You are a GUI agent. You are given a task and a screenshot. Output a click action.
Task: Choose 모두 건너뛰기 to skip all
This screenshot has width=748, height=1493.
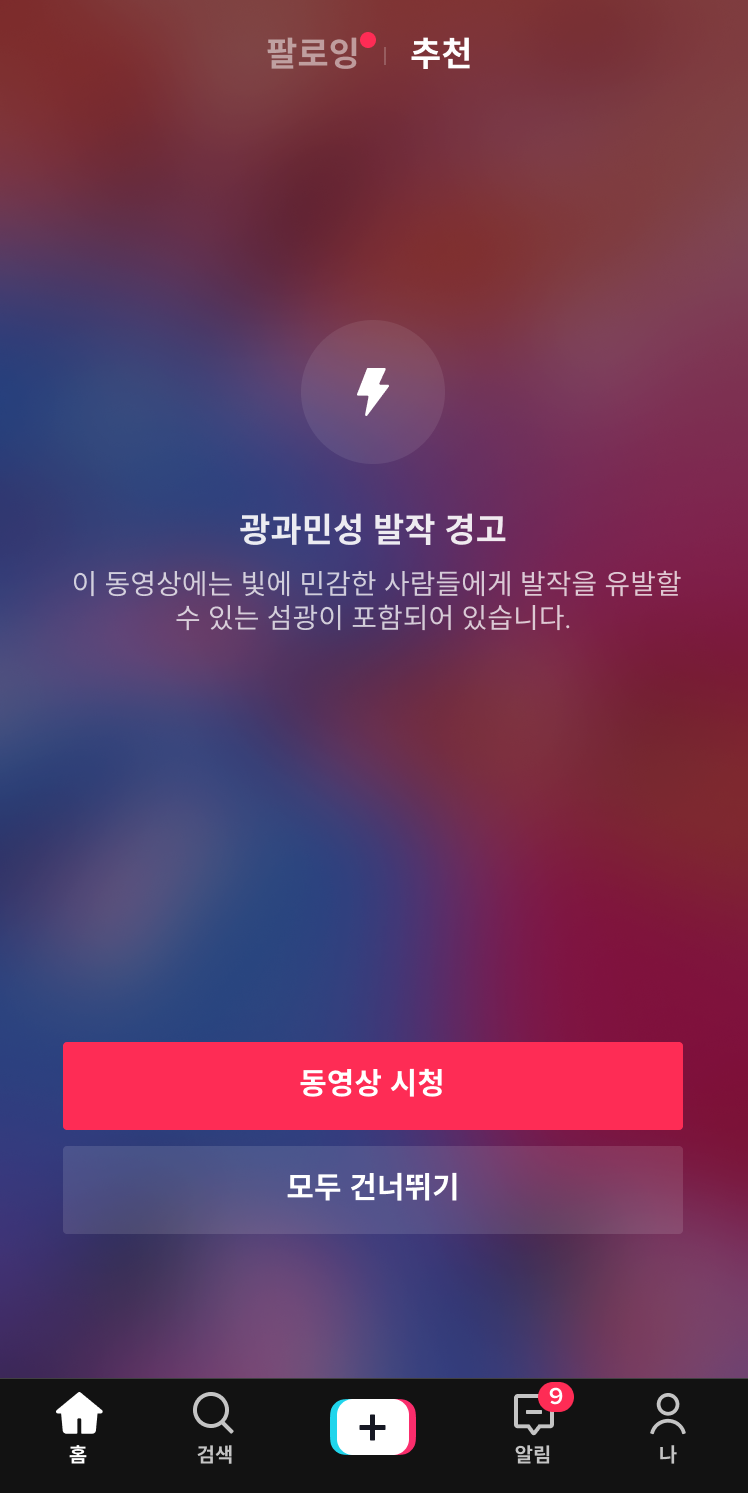click(372, 1189)
